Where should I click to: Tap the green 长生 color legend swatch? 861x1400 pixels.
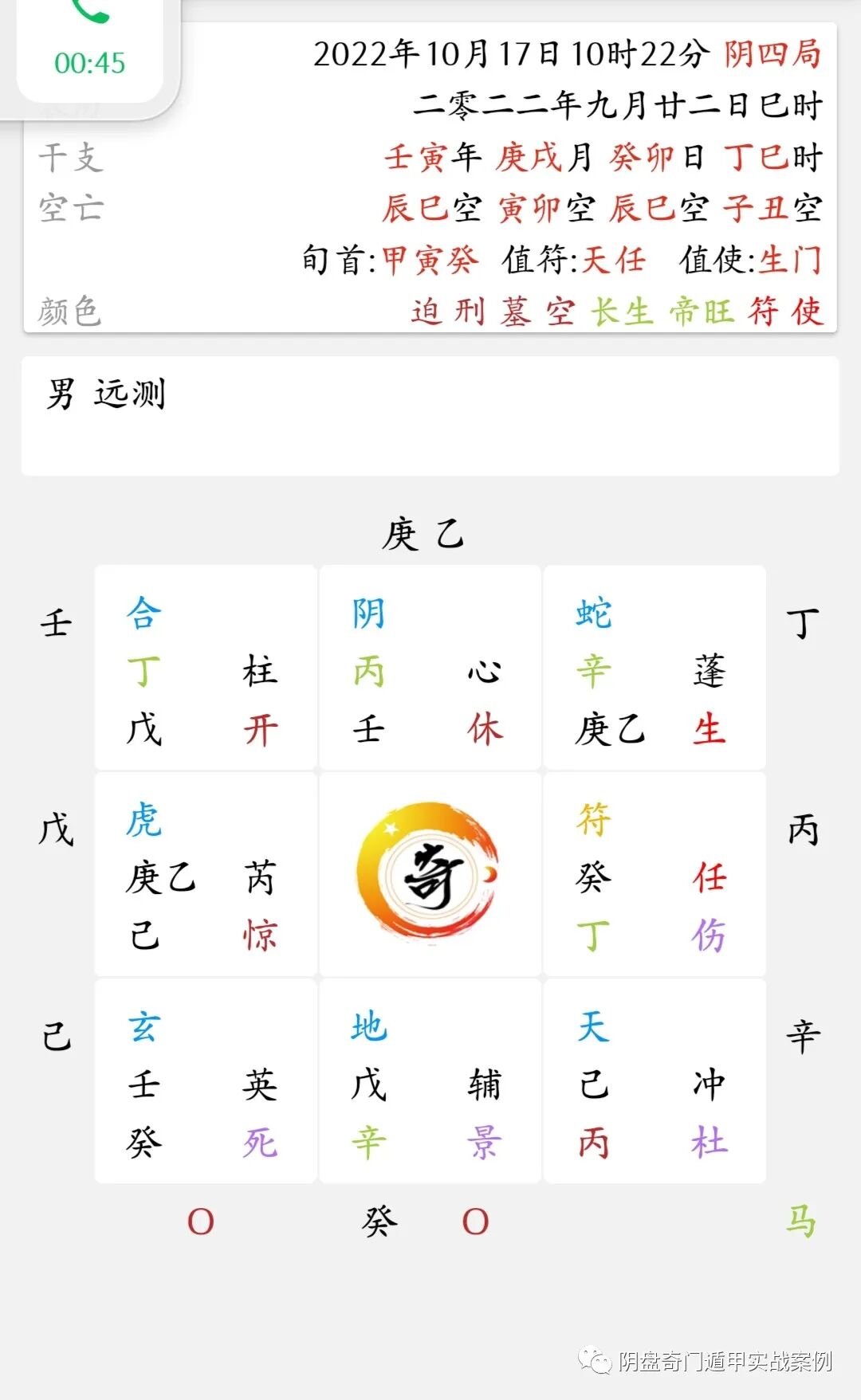coord(621,311)
